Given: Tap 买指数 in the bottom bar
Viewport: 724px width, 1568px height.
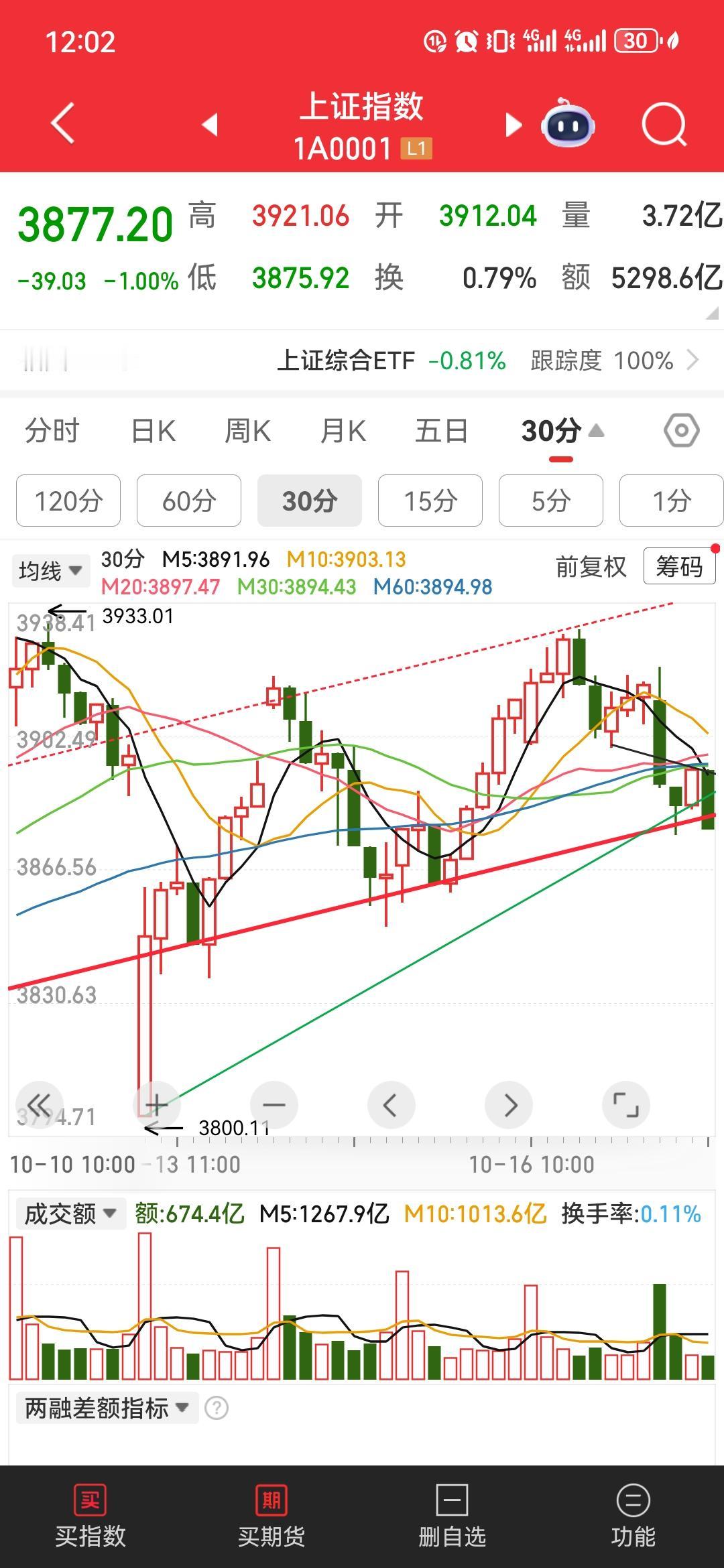Looking at the screenshot, I should pyautogui.click(x=90, y=1517).
